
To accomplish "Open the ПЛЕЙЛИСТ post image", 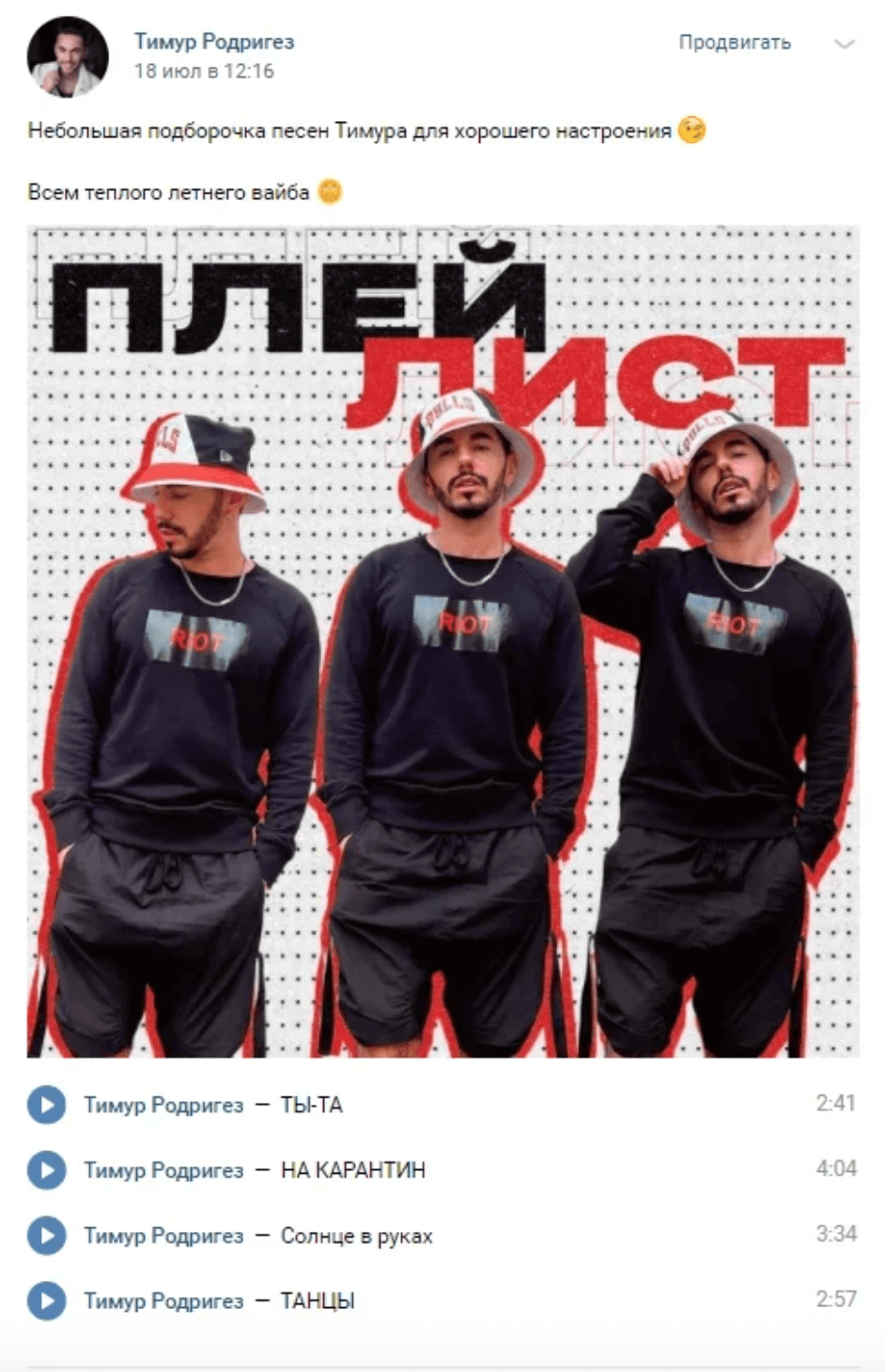I will coord(442,641).
